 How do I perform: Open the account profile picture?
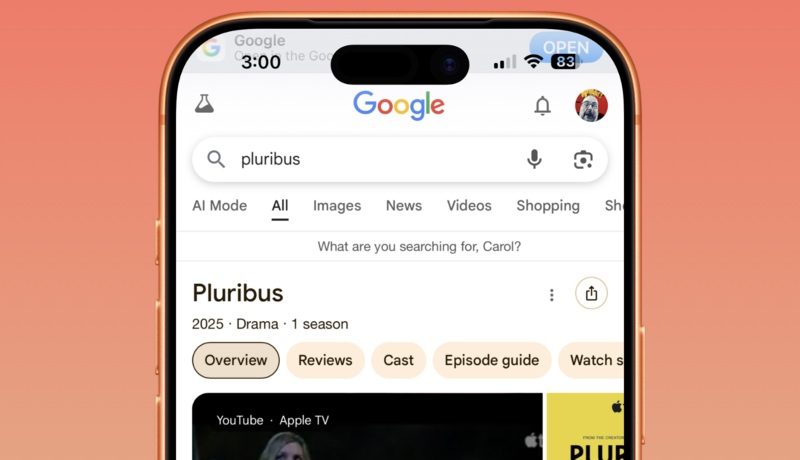[x=591, y=105]
